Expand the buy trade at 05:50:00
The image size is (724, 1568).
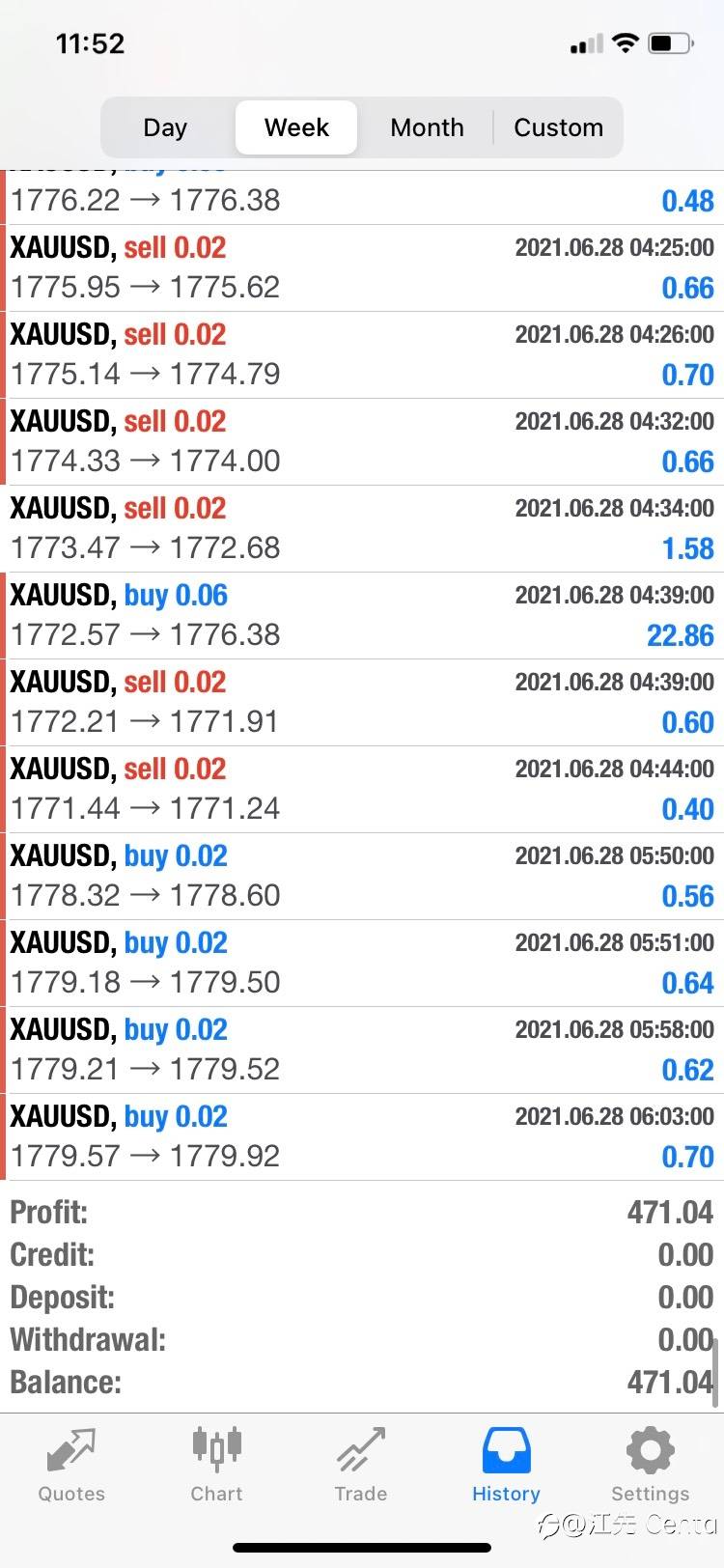(362, 876)
